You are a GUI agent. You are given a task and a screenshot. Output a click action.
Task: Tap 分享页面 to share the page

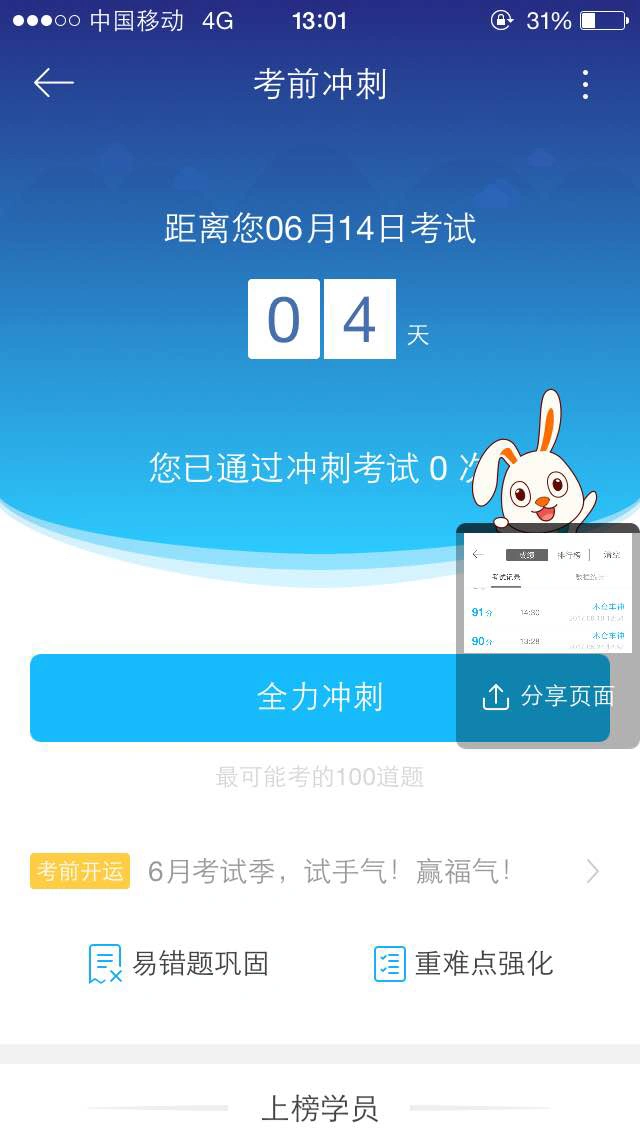pos(548,697)
